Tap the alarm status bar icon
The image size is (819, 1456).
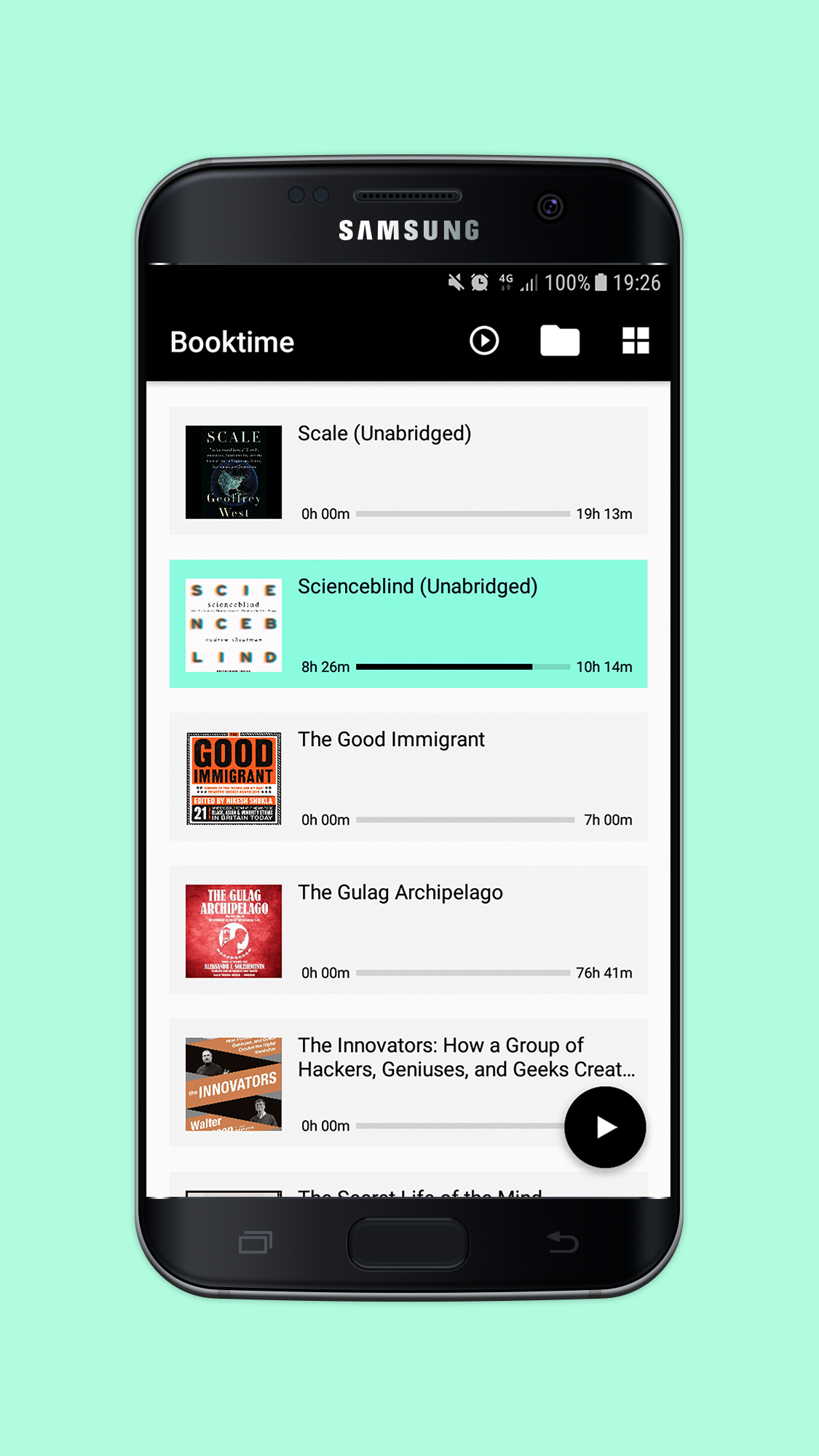click(479, 282)
